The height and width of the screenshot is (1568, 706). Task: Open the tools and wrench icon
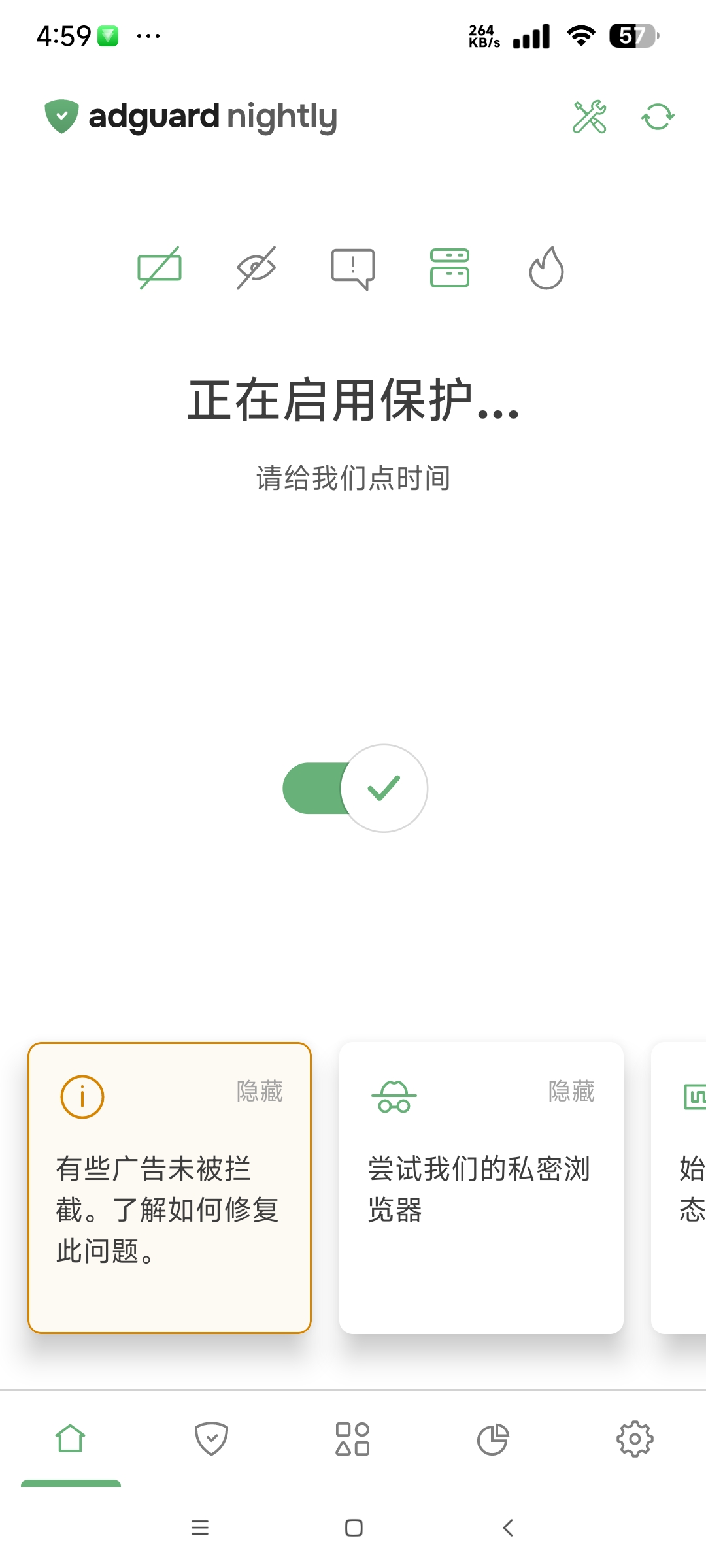(589, 117)
